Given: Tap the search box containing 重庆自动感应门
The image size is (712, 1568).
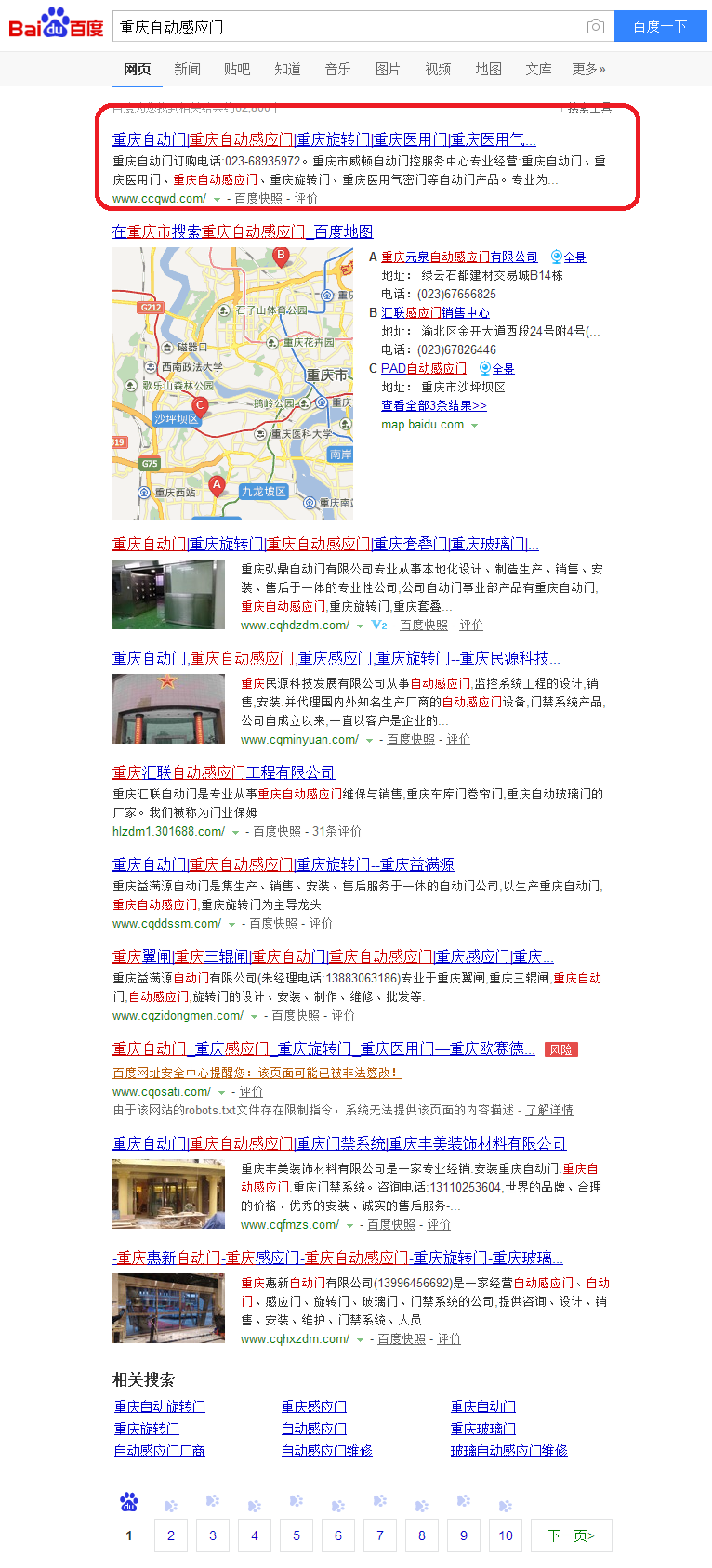Looking at the screenshot, I should point(349,27).
